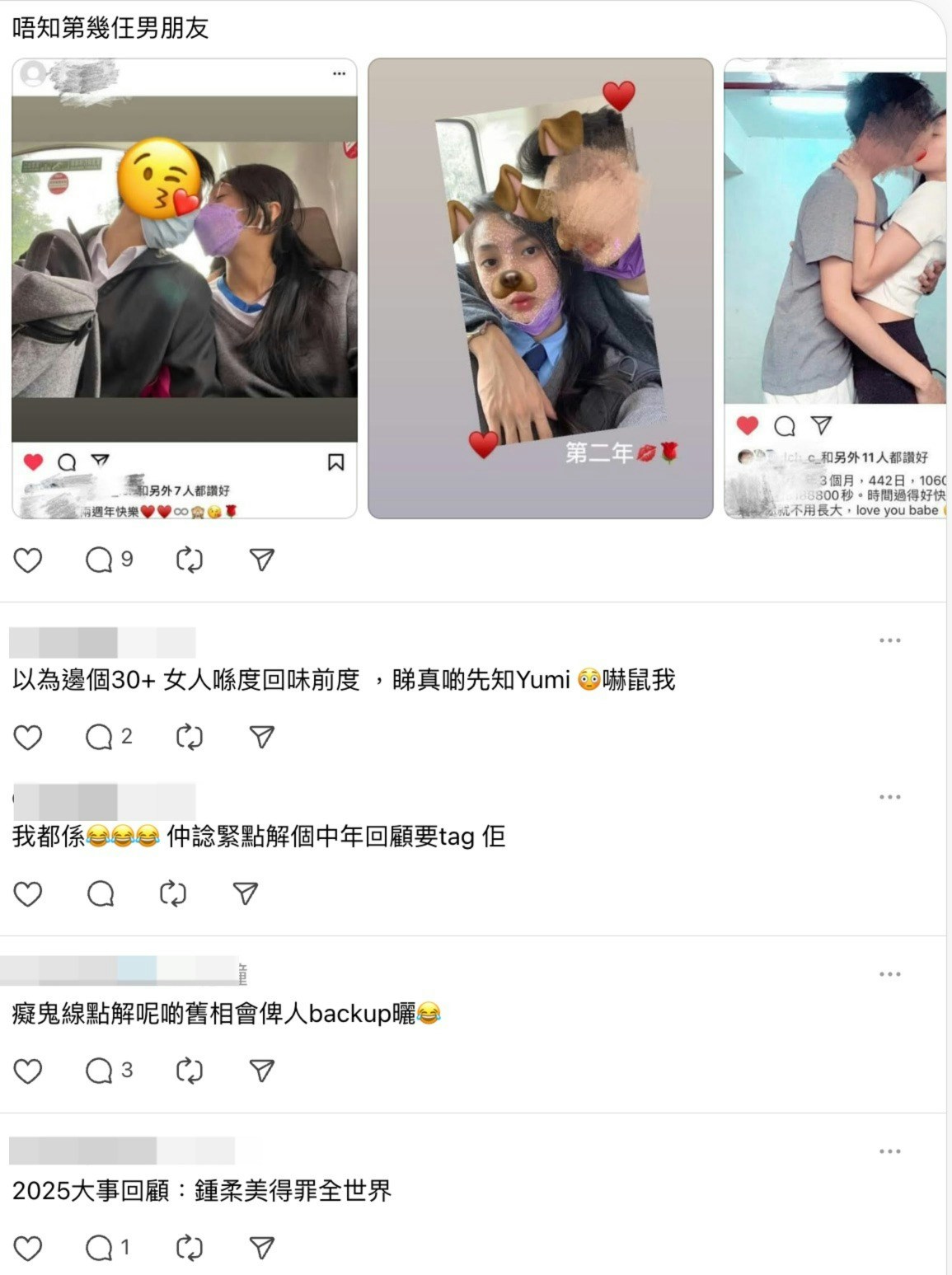Reply to the "中年回顧要tag 佢" comment

click(x=101, y=893)
